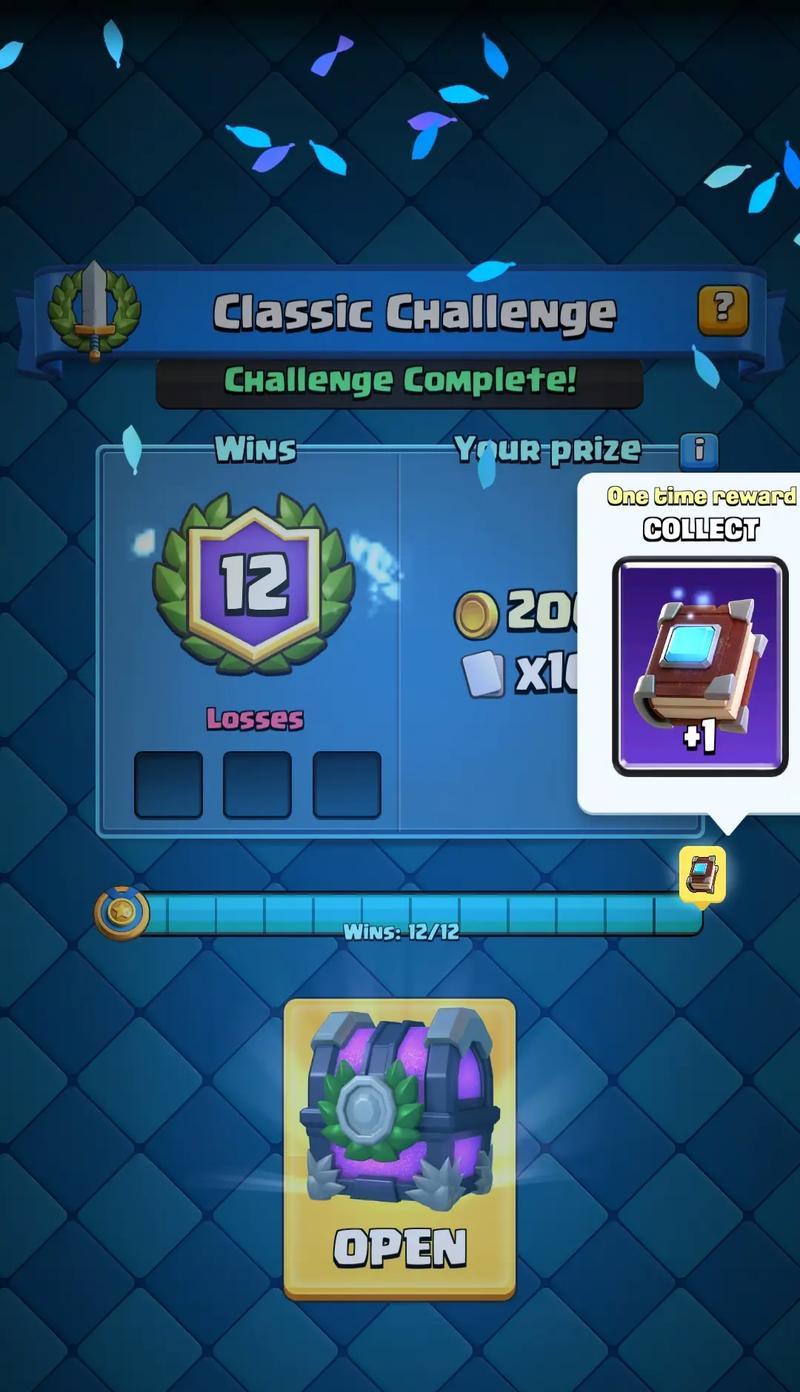The height and width of the screenshot is (1392, 800).
Task: Open the challenge reward chest
Action: pos(399,1148)
